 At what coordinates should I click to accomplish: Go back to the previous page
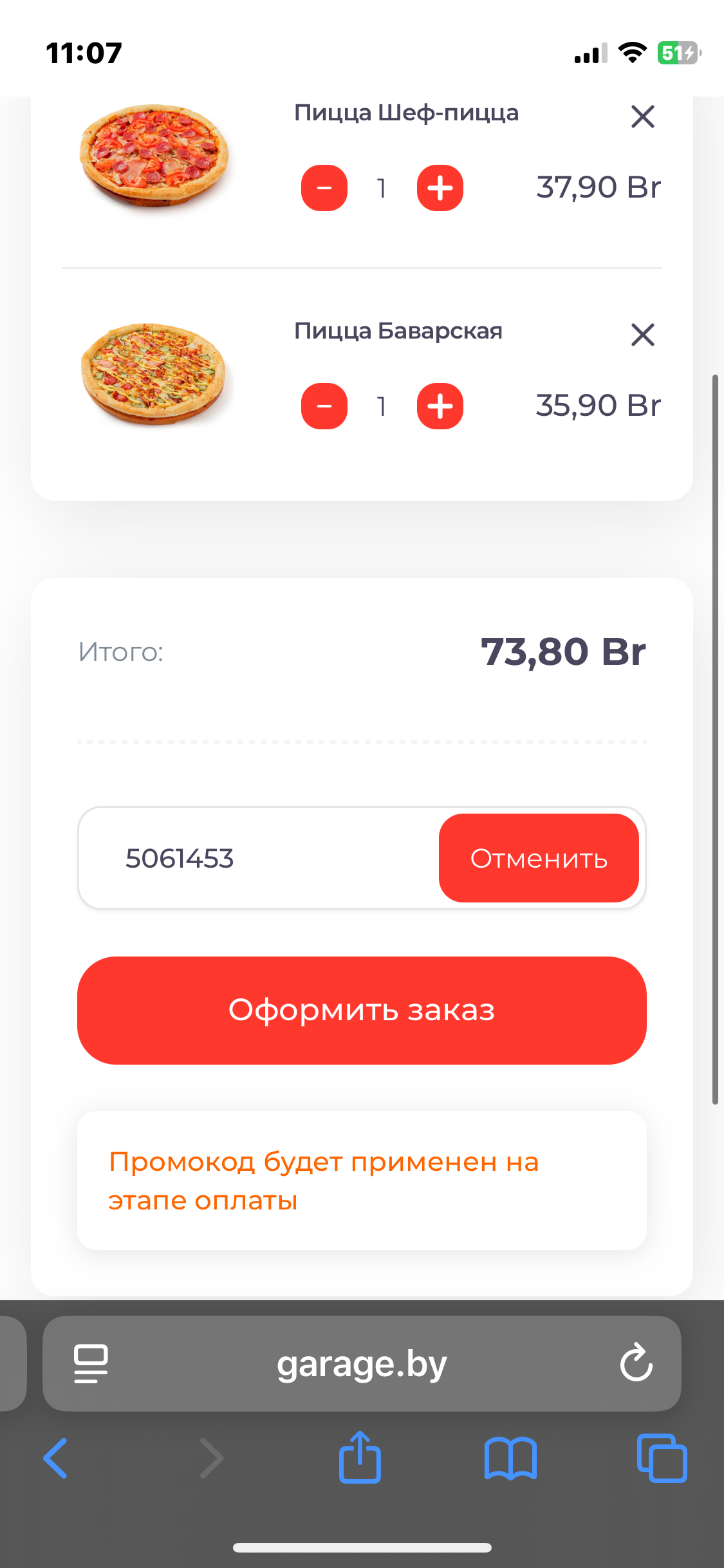[x=56, y=1458]
